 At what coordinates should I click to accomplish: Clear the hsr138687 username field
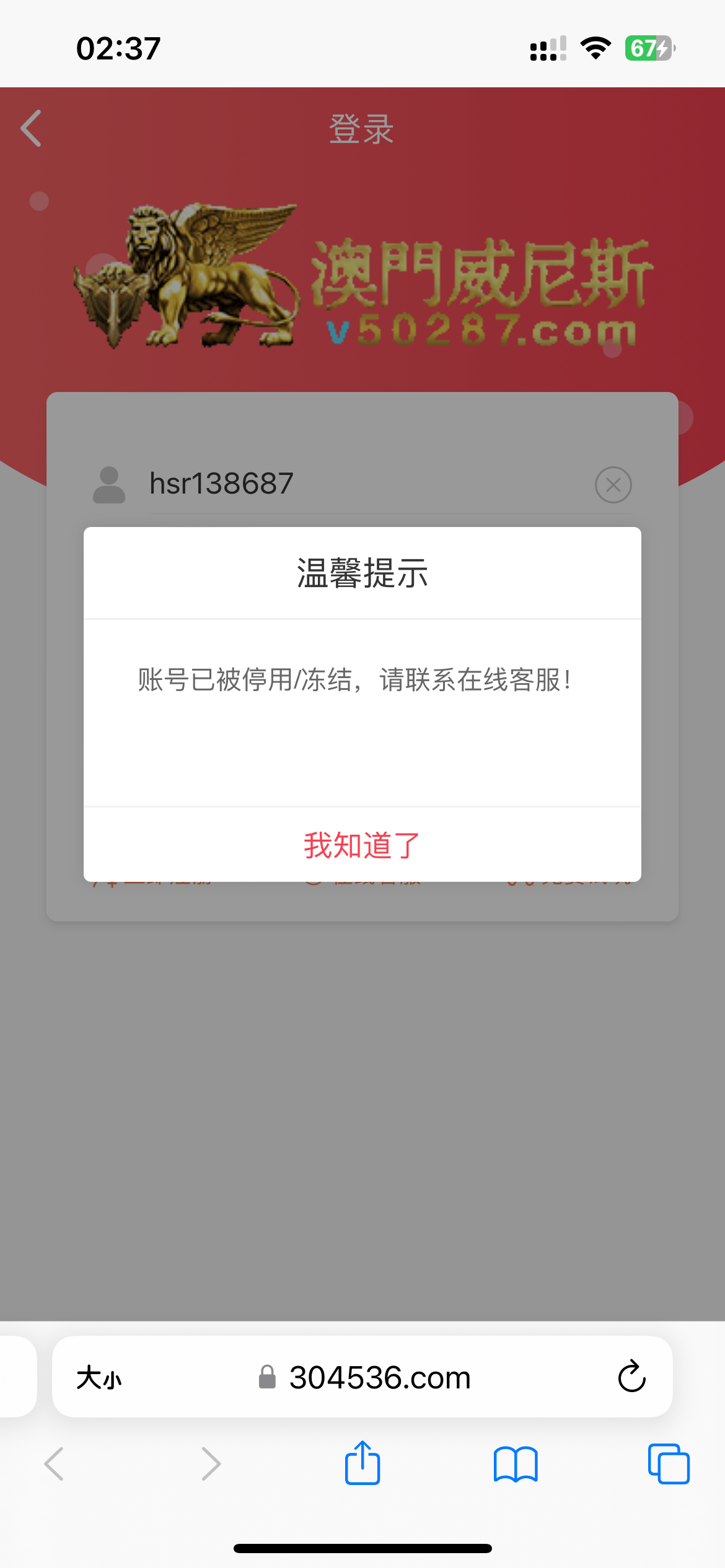(x=613, y=485)
